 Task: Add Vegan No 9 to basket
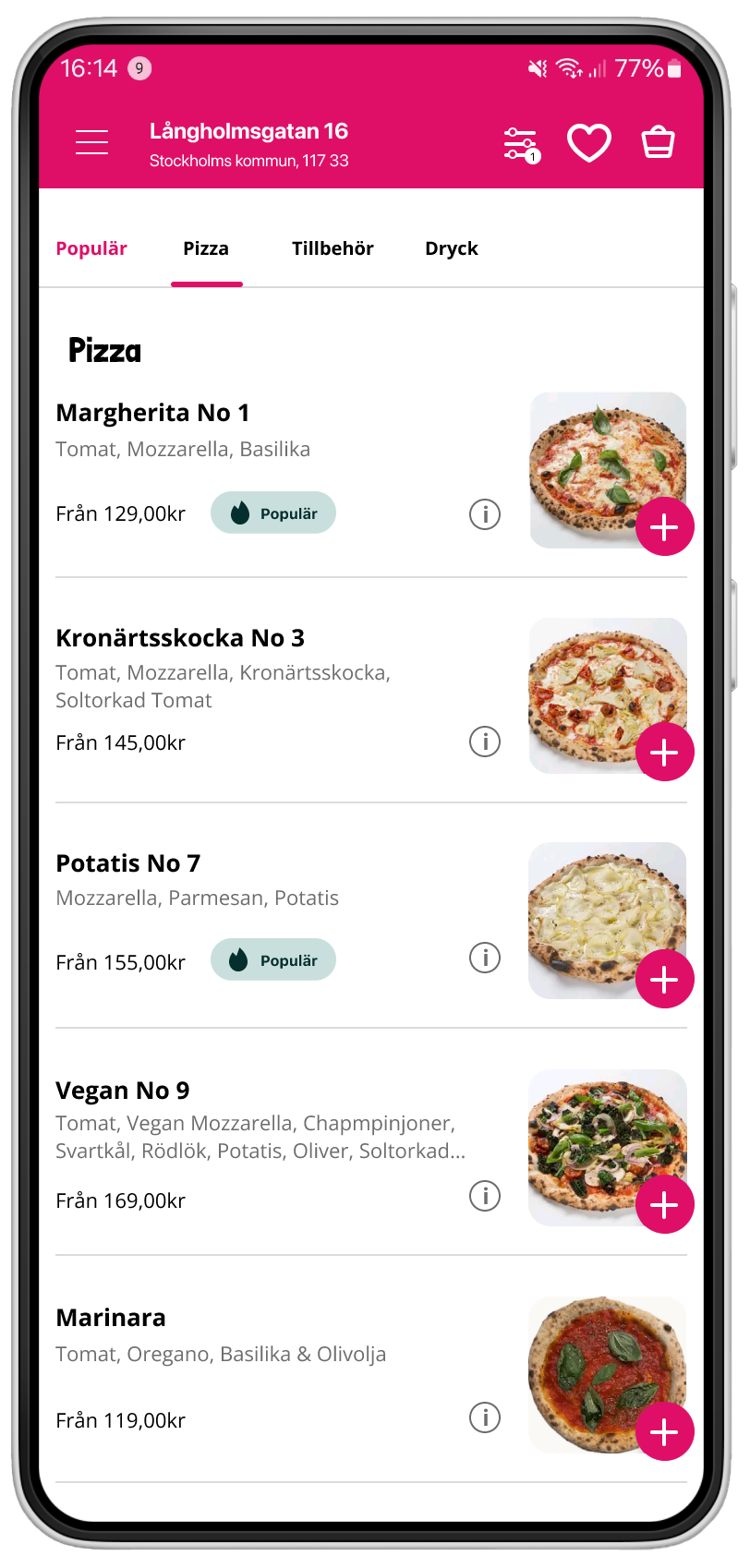tap(664, 1204)
